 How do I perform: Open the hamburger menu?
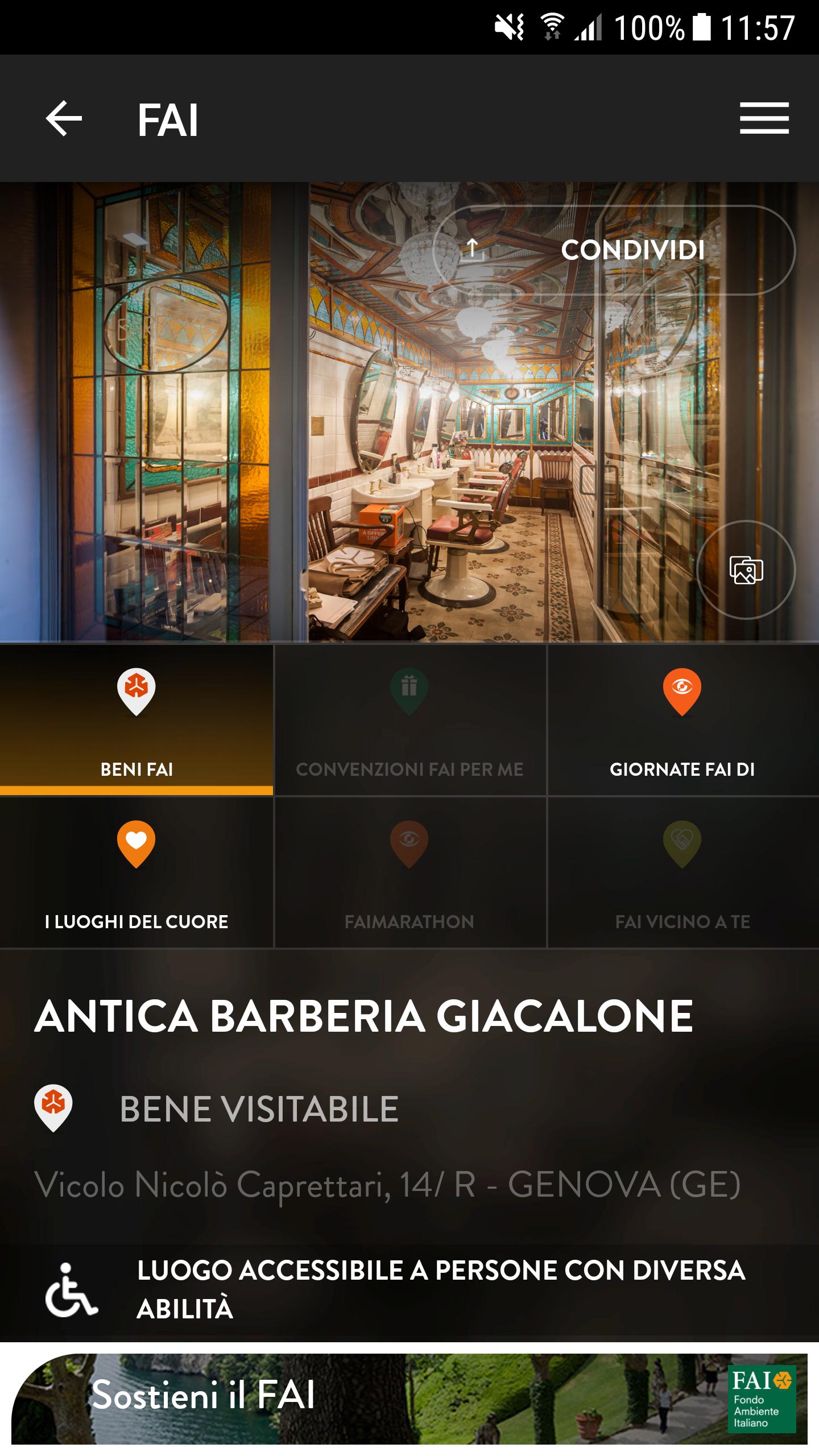[764, 118]
